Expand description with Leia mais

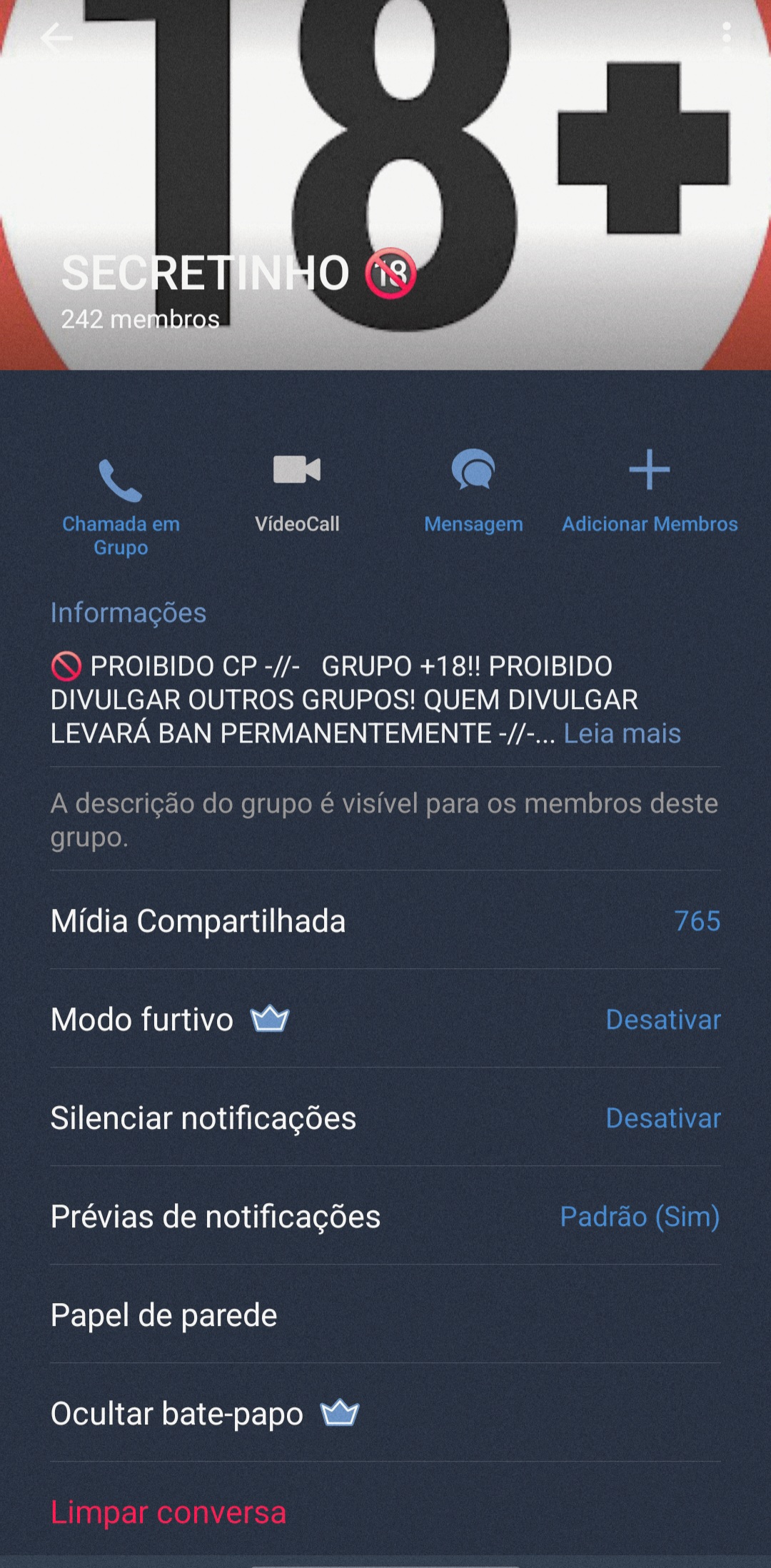(622, 733)
